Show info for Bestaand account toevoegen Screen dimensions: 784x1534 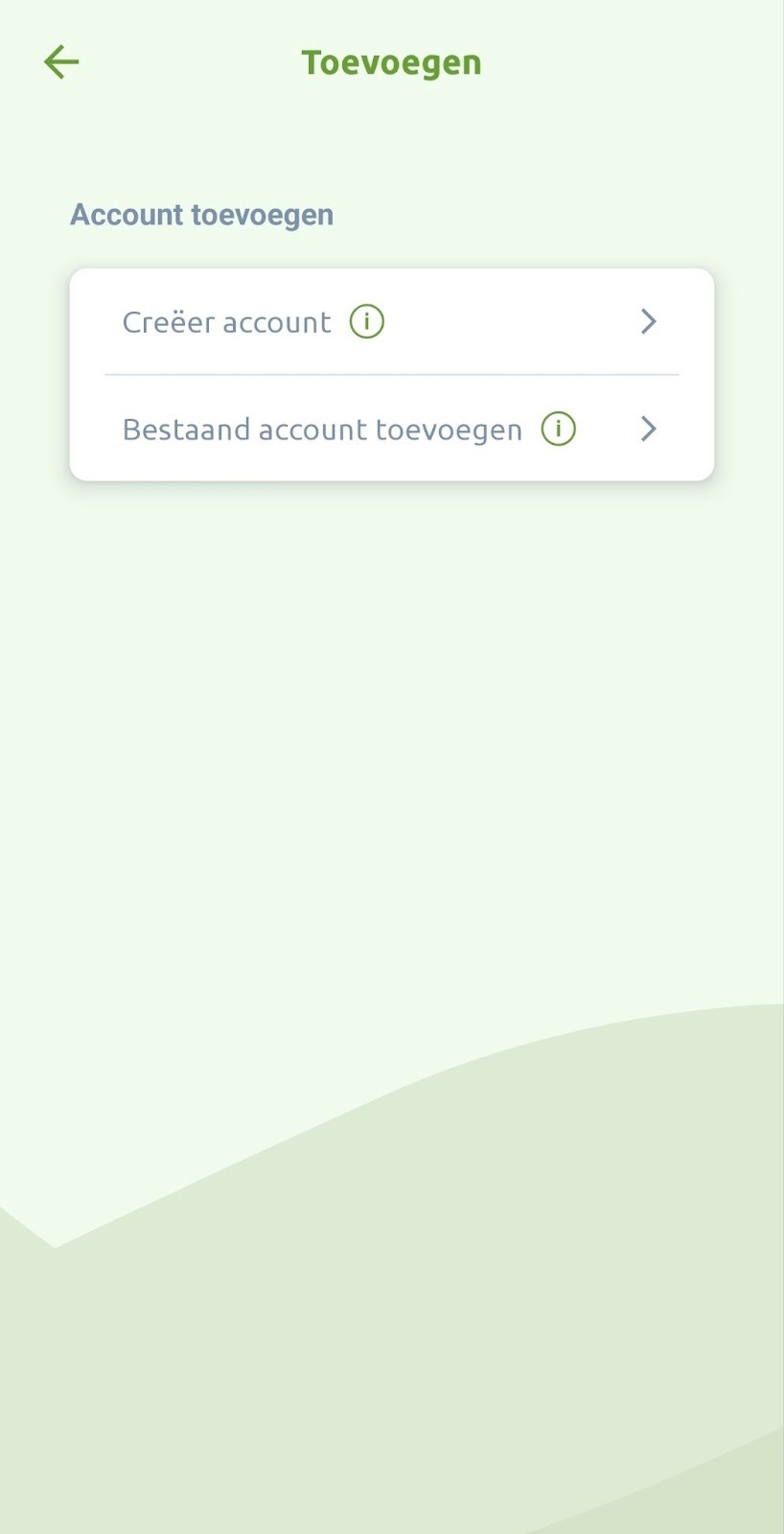(558, 429)
